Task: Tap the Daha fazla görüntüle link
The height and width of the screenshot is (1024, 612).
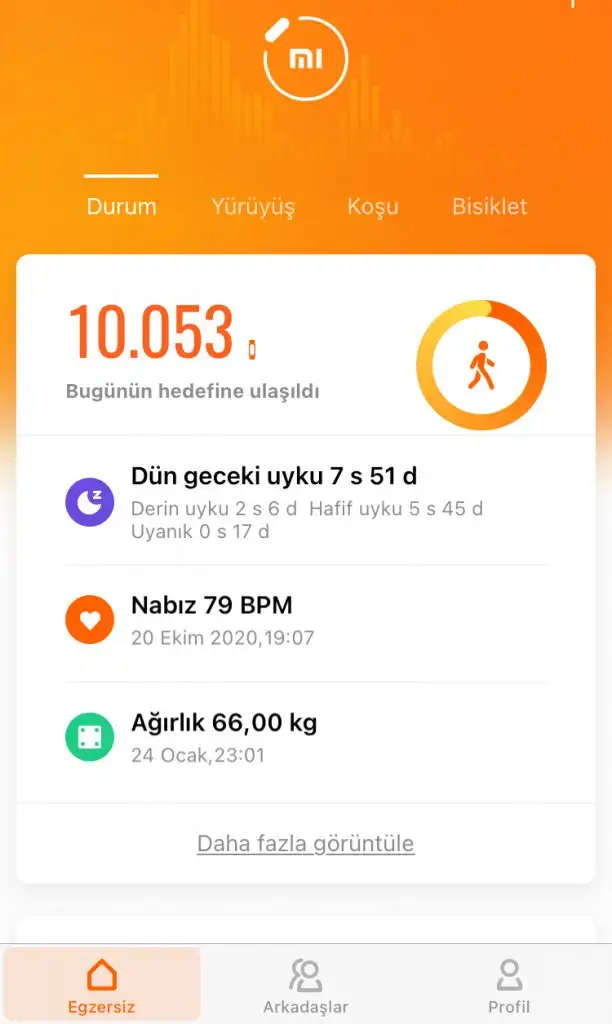Action: pyautogui.click(x=306, y=843)
